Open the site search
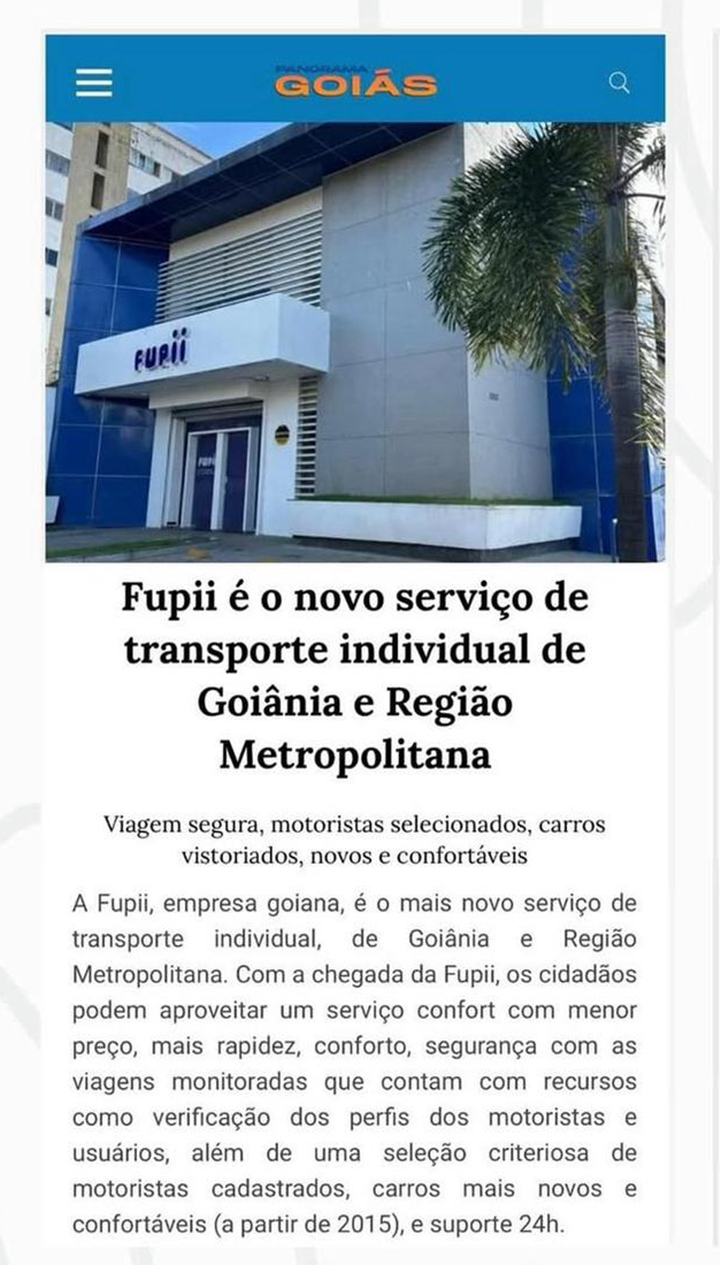720x1280 pixels. click(x=620, y=82)
